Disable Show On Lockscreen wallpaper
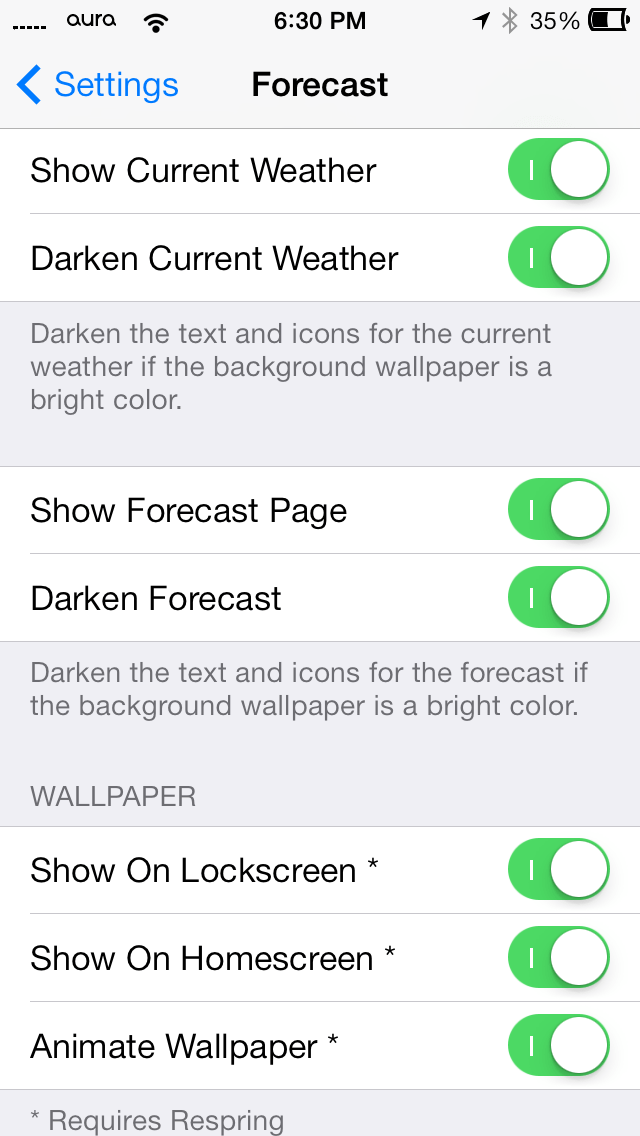This screenshot has height=1136, width=640. (558, 870)
